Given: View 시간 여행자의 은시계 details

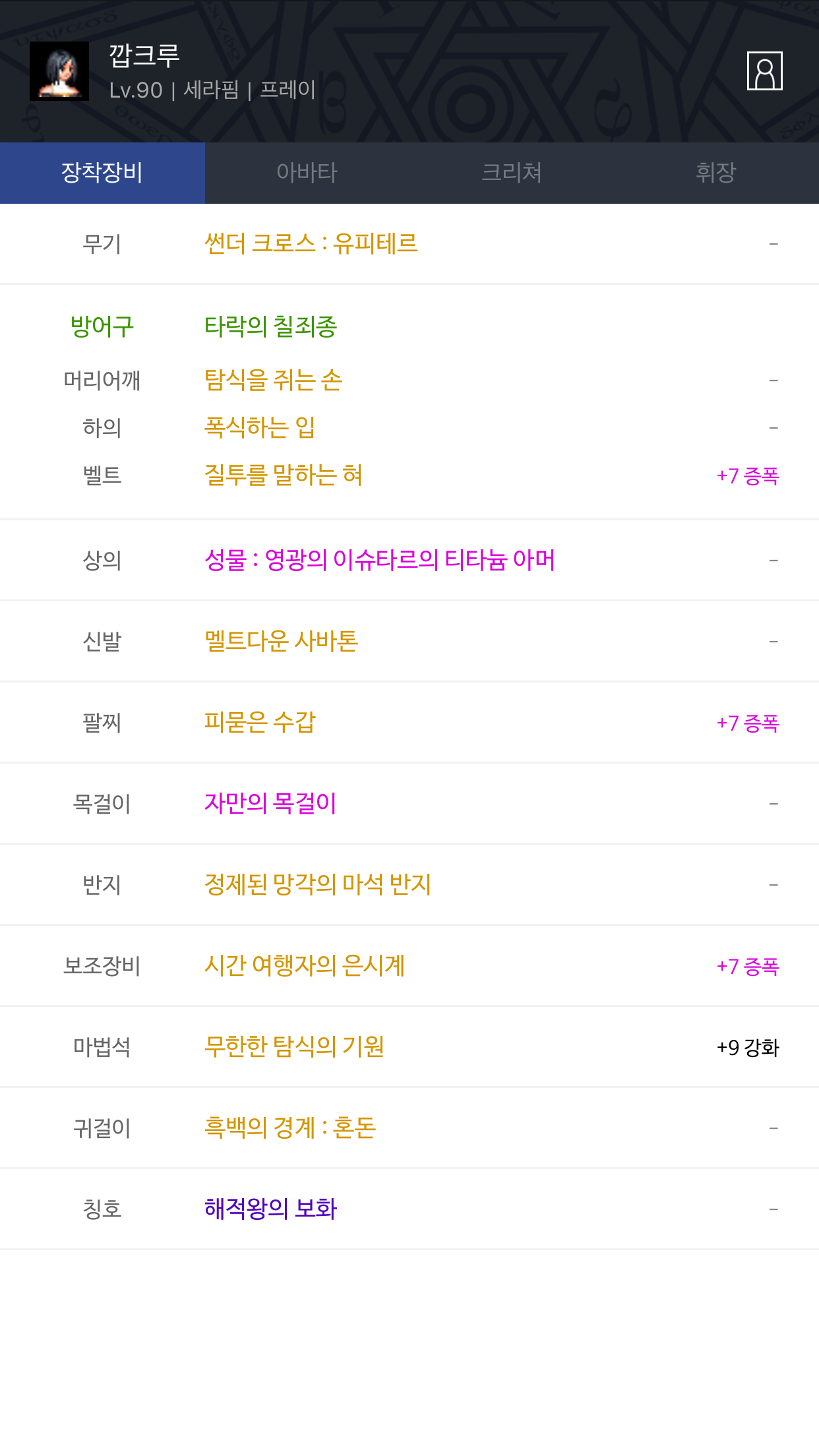Looking at the screenshot, I should [x=305, y=966].
